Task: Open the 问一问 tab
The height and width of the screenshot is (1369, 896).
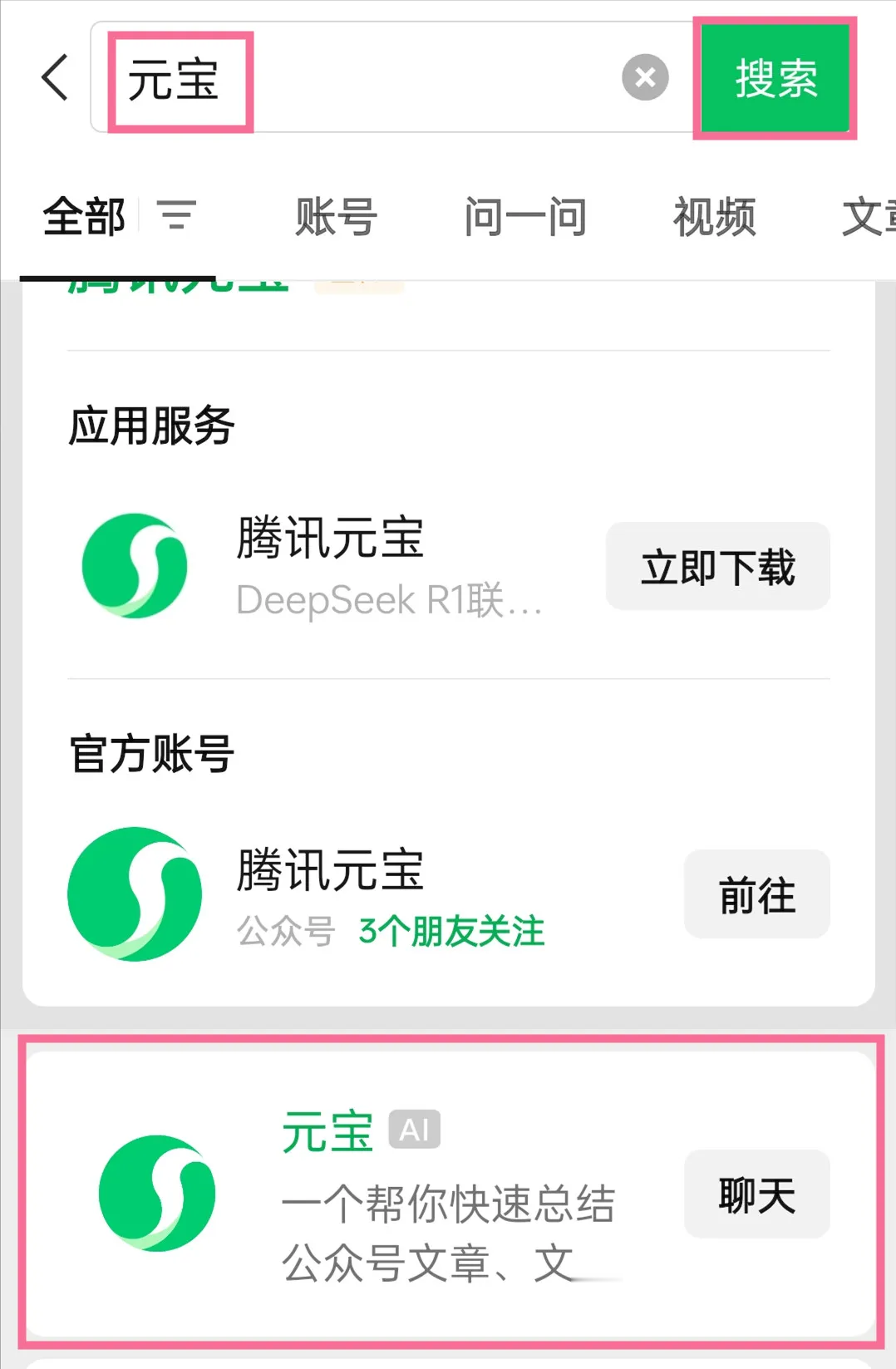Action: pos(524,216)
